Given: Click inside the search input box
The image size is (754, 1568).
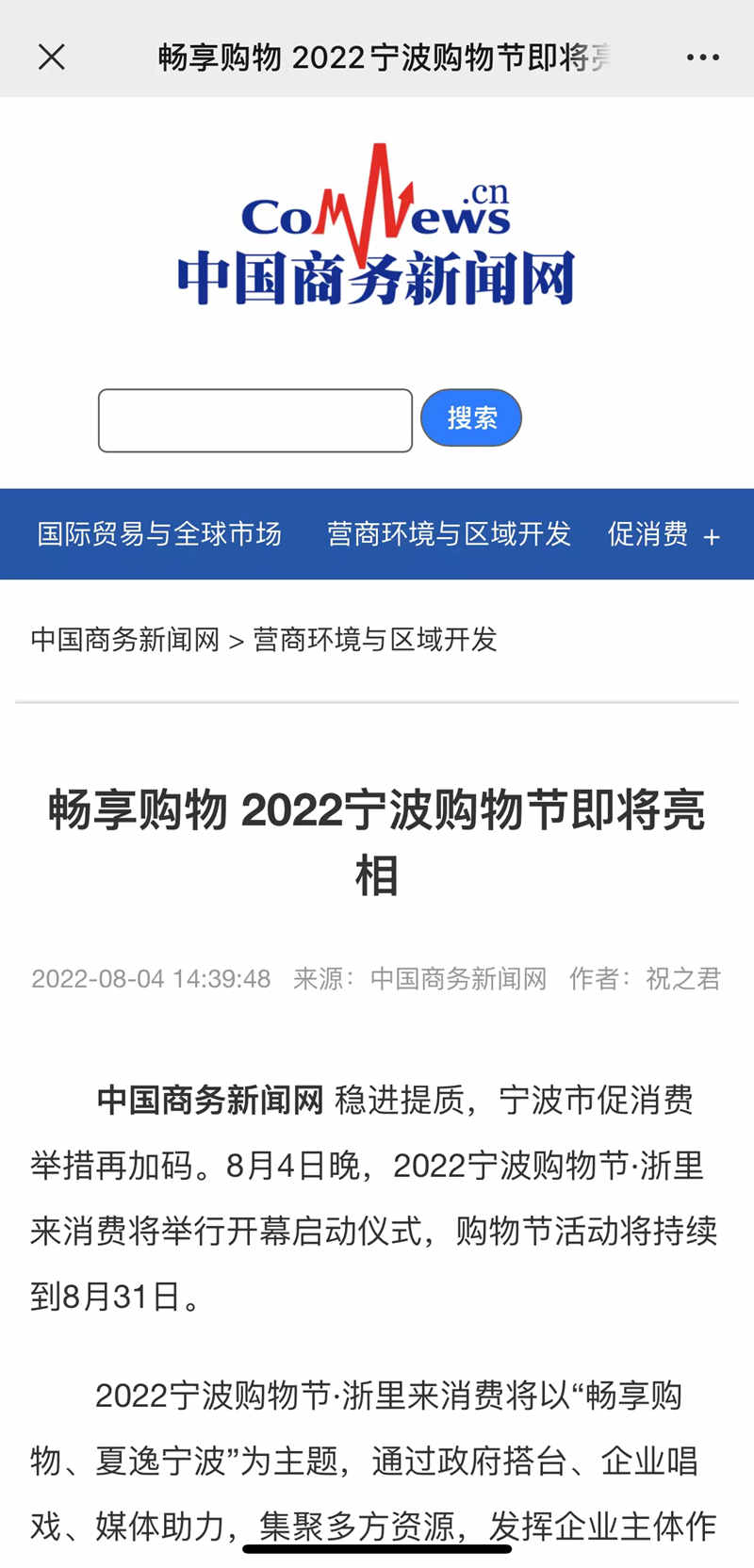Looking at the screenshot, I should [x=254, y=420].
